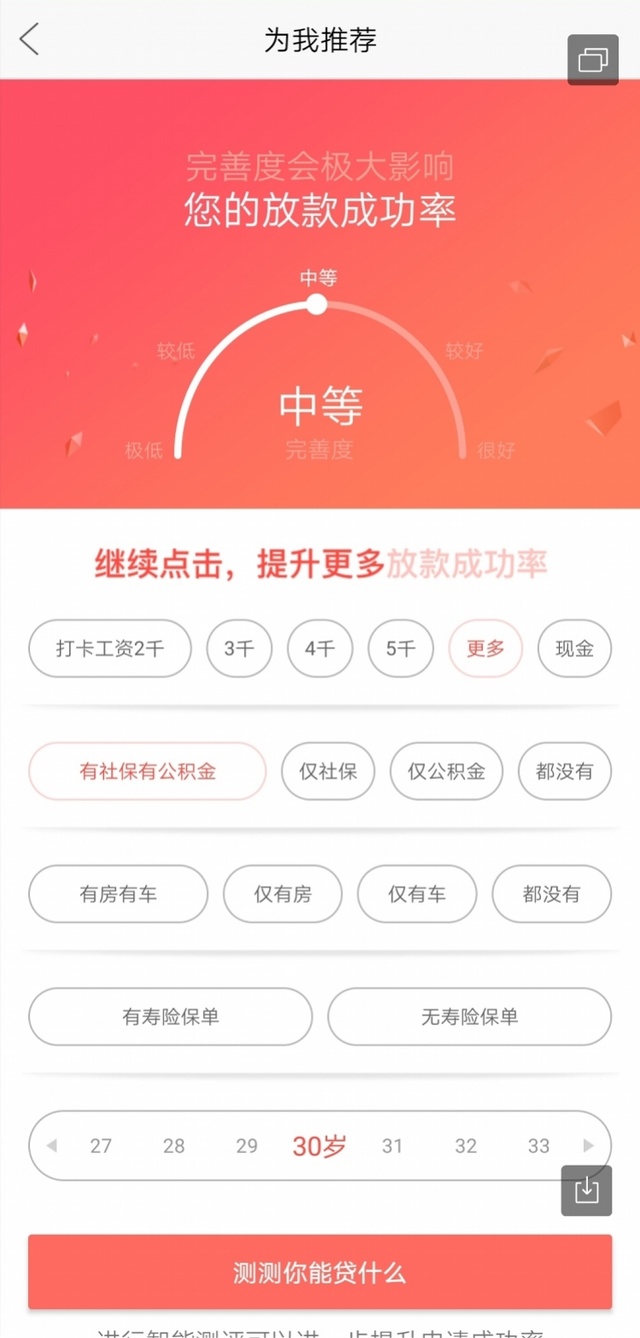
Task: Tap the 测测你能贷什么 button
Action: [x=320, y=1273]
